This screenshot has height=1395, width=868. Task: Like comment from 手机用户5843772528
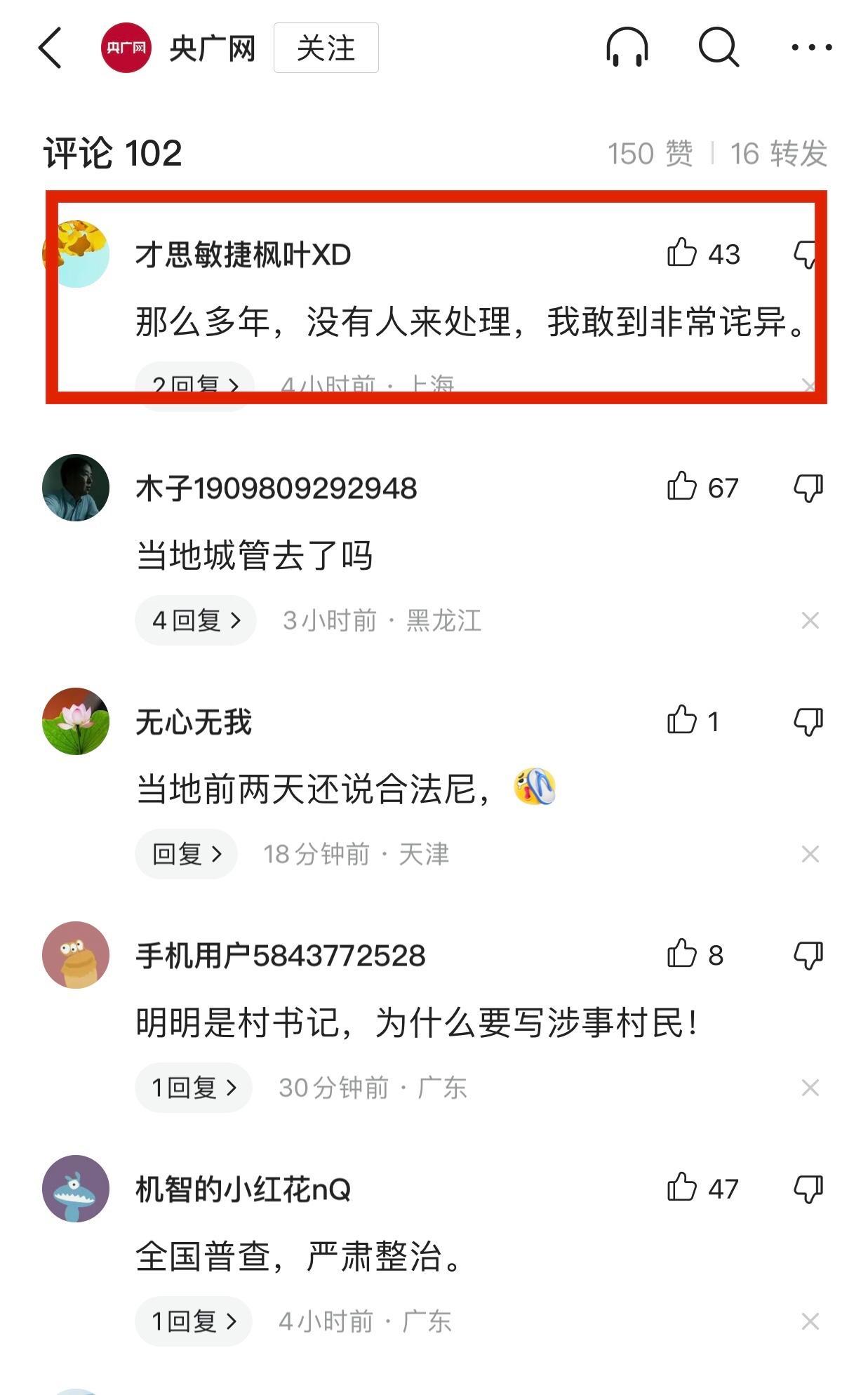click(682, 954)
